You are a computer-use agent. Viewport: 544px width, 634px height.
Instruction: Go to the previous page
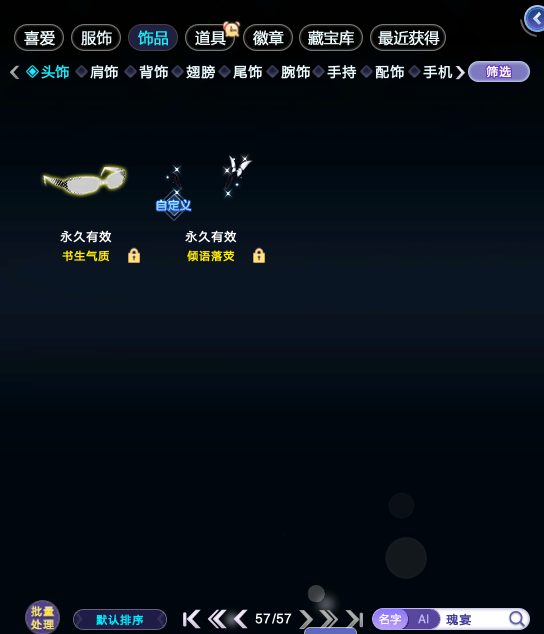240,619
